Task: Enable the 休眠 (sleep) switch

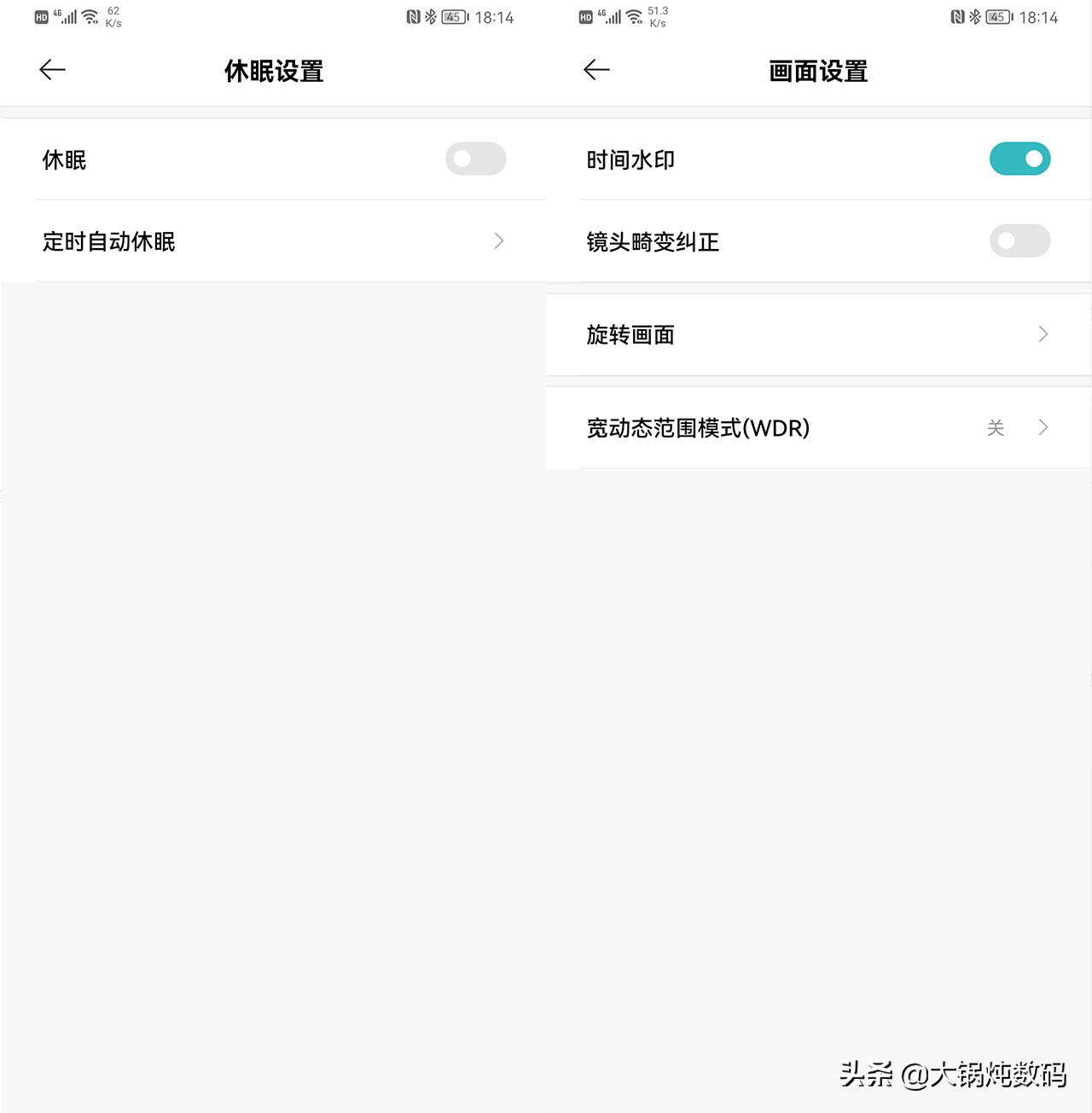Action: (475, 159)
